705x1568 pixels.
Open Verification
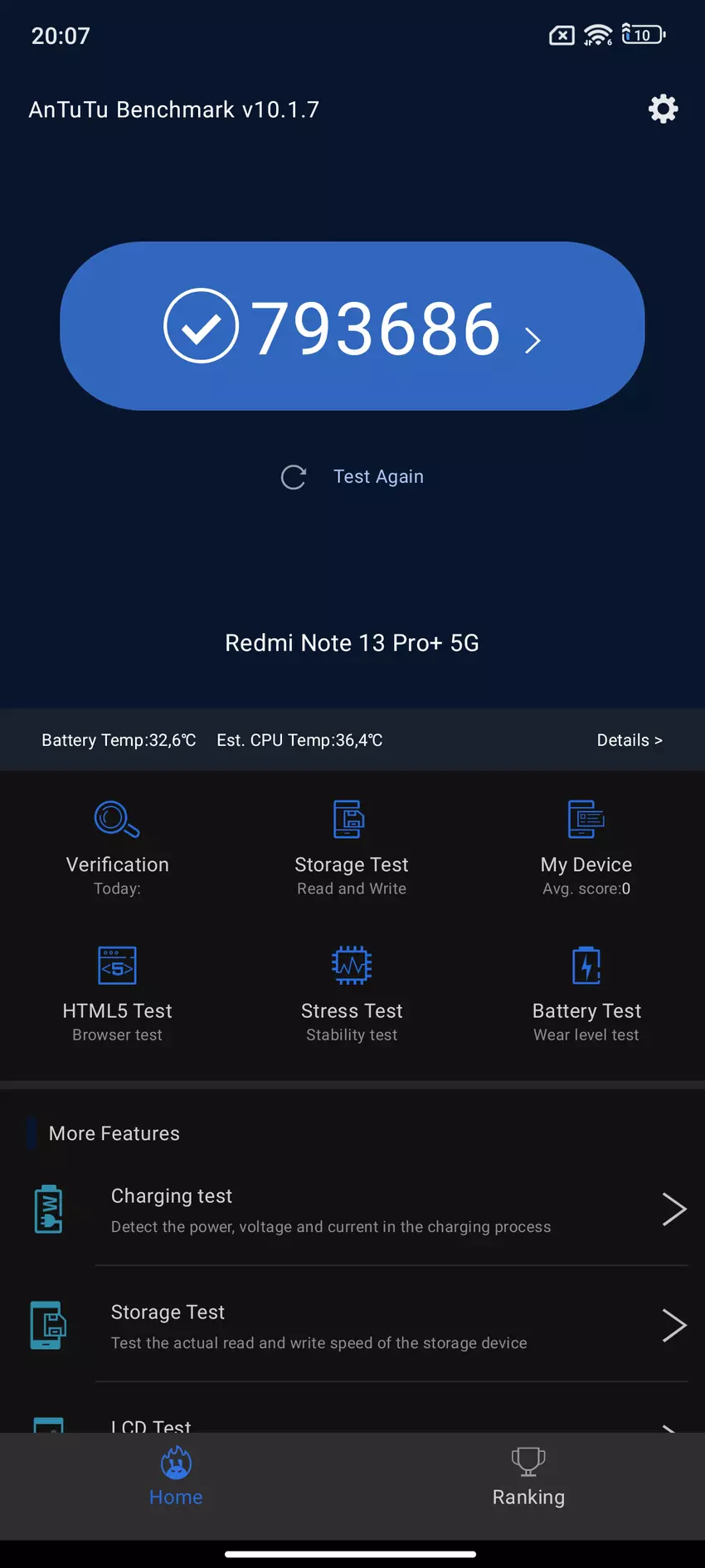117,847
